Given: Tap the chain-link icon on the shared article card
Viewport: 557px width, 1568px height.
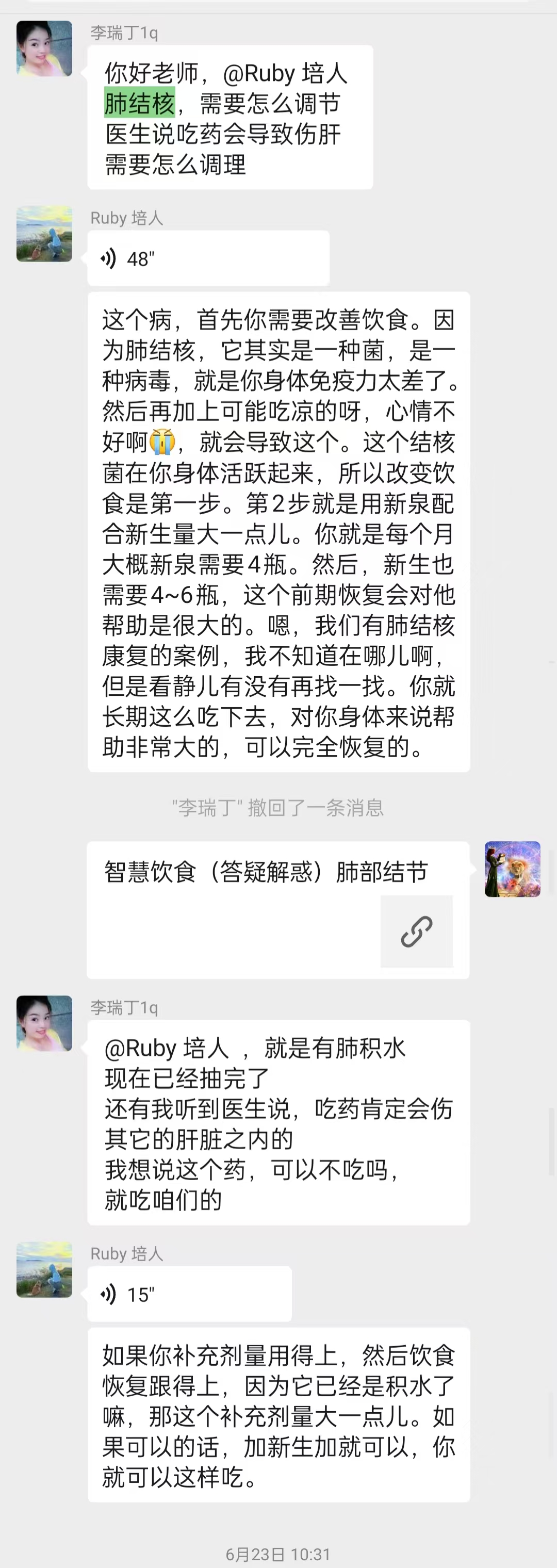Looking at the screenshot, I should (416, 932).
